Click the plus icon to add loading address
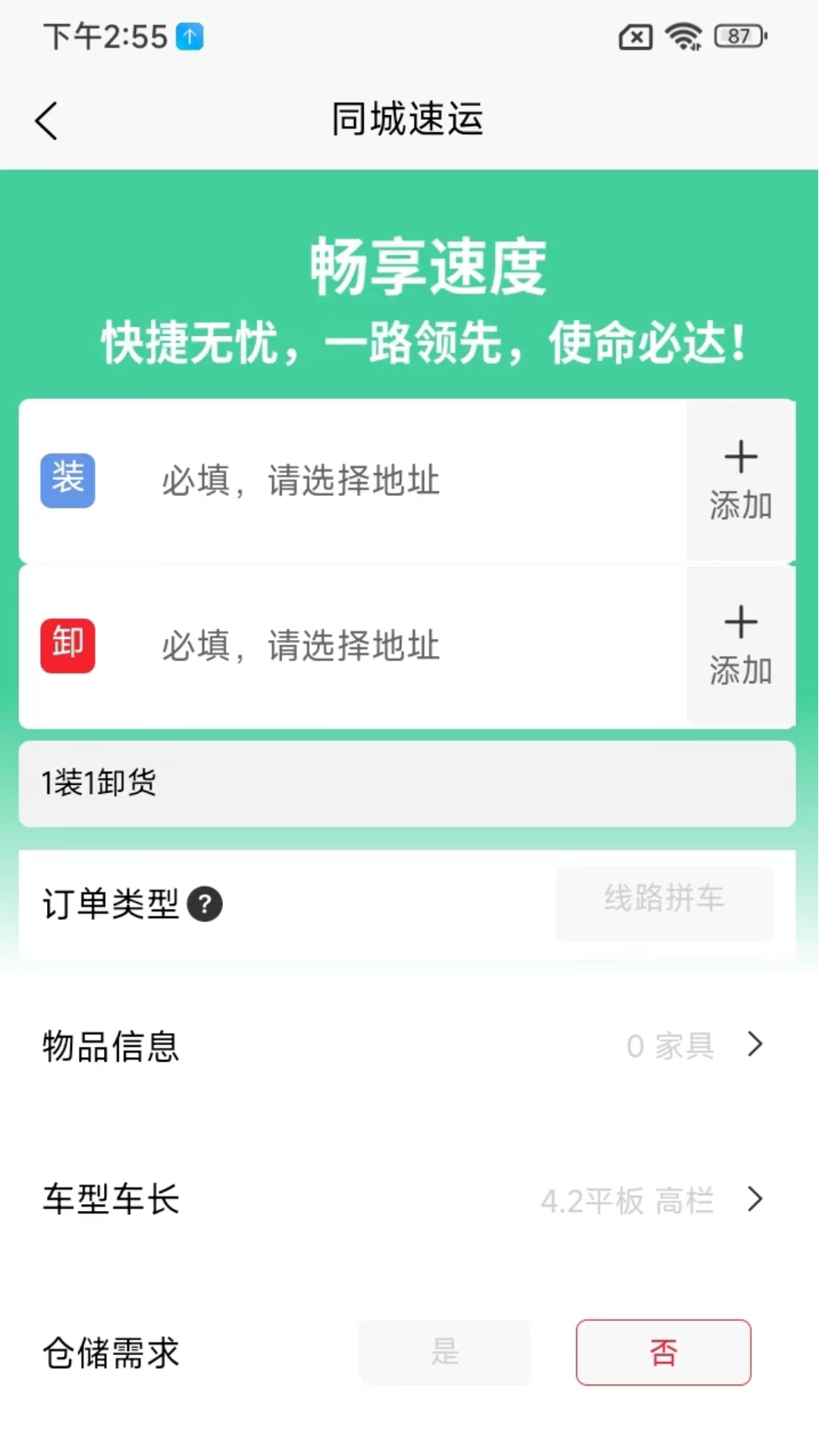This screenshot has width=819, height=1456. tap(740, 456)
